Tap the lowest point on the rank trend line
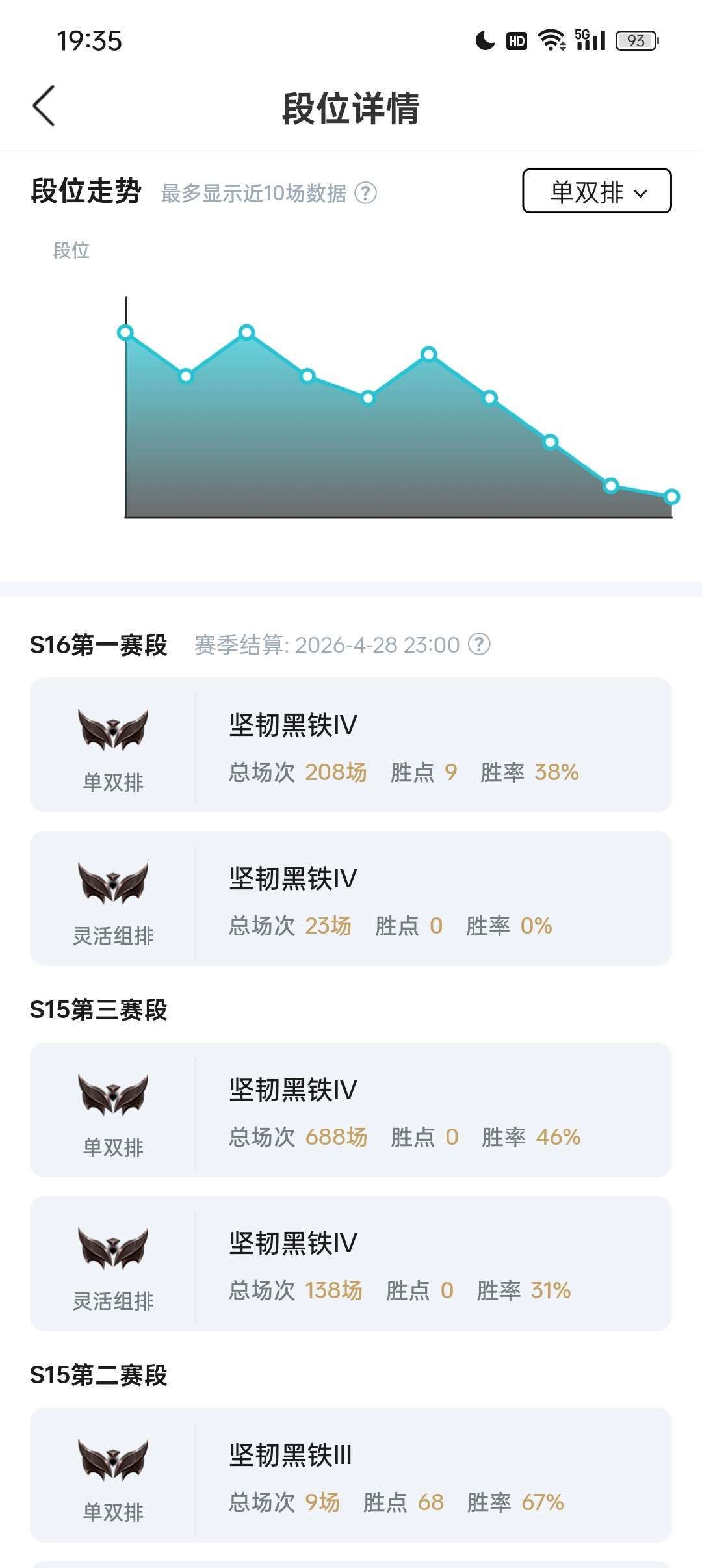This screenshot has width=702, height=1568. pyautogui.click(x=671, y=497)
